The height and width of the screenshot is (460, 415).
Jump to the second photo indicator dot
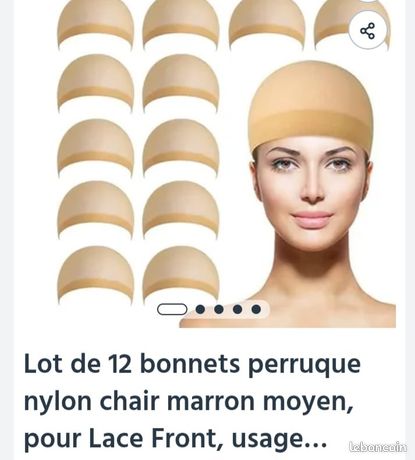200,309
